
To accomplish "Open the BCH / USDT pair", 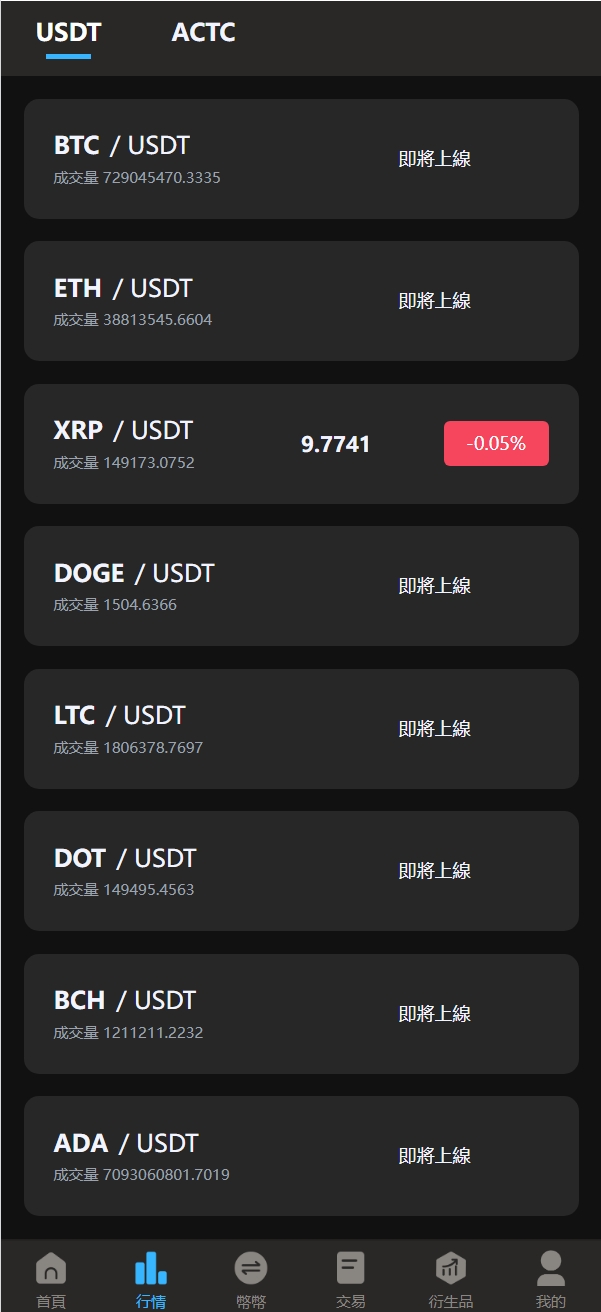I will pos(301,1014).
